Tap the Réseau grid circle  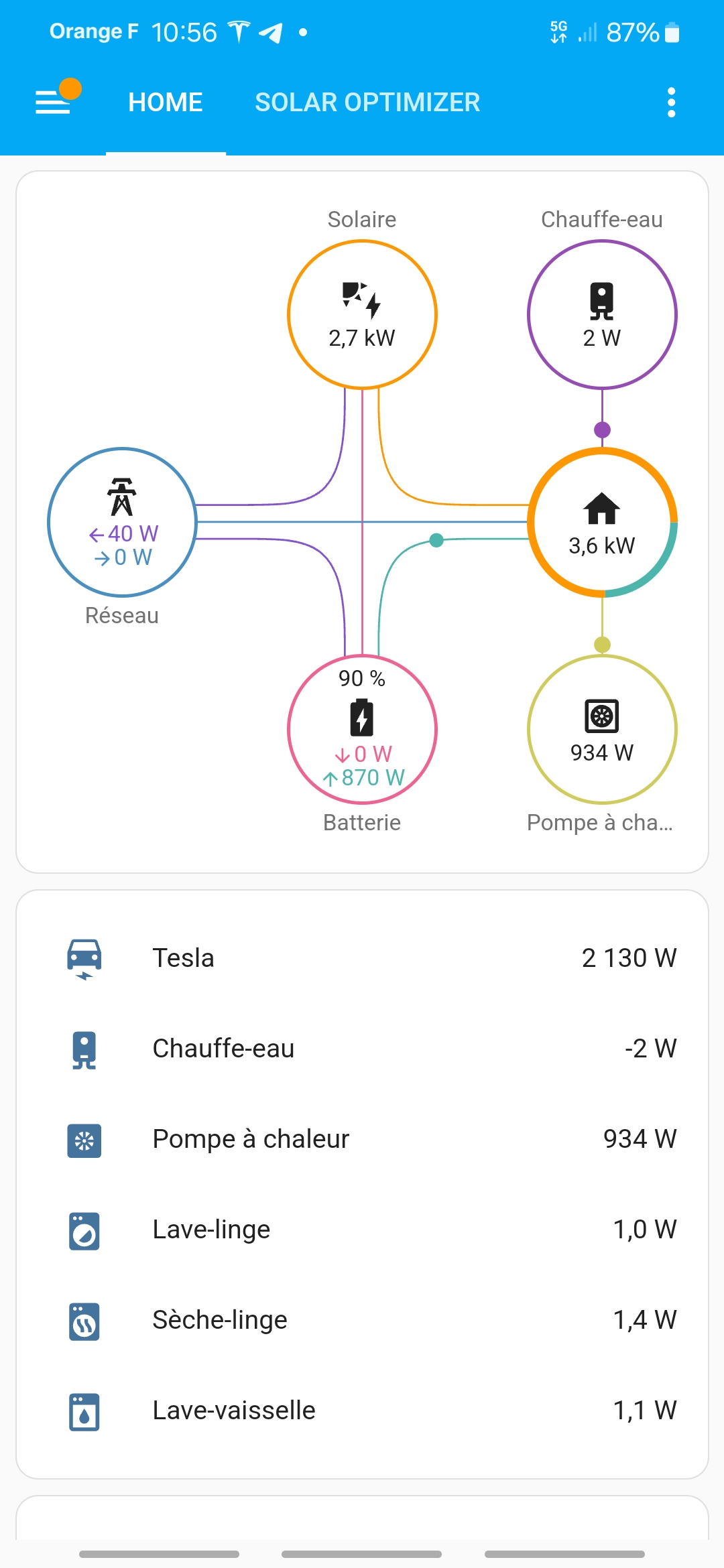tap(122, 522)
